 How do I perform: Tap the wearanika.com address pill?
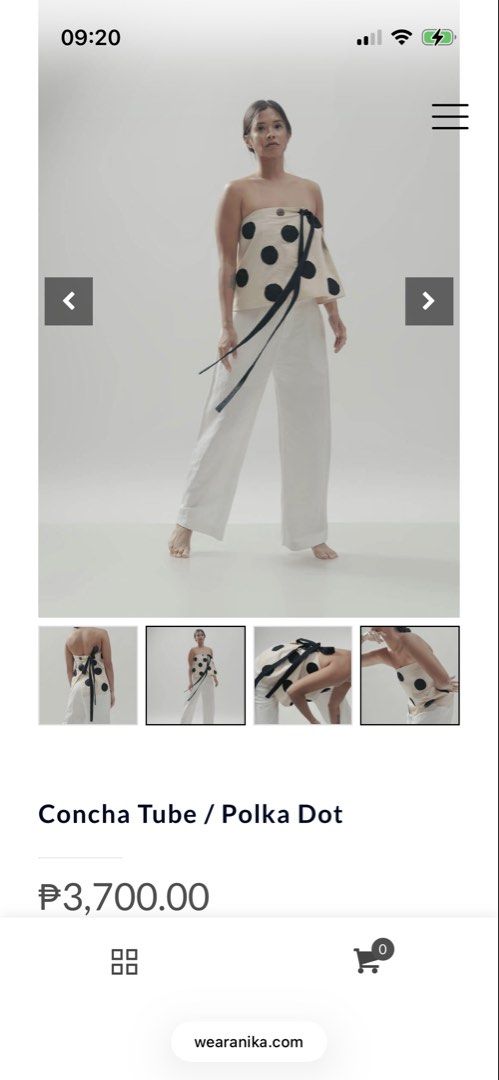[249, 1041]
